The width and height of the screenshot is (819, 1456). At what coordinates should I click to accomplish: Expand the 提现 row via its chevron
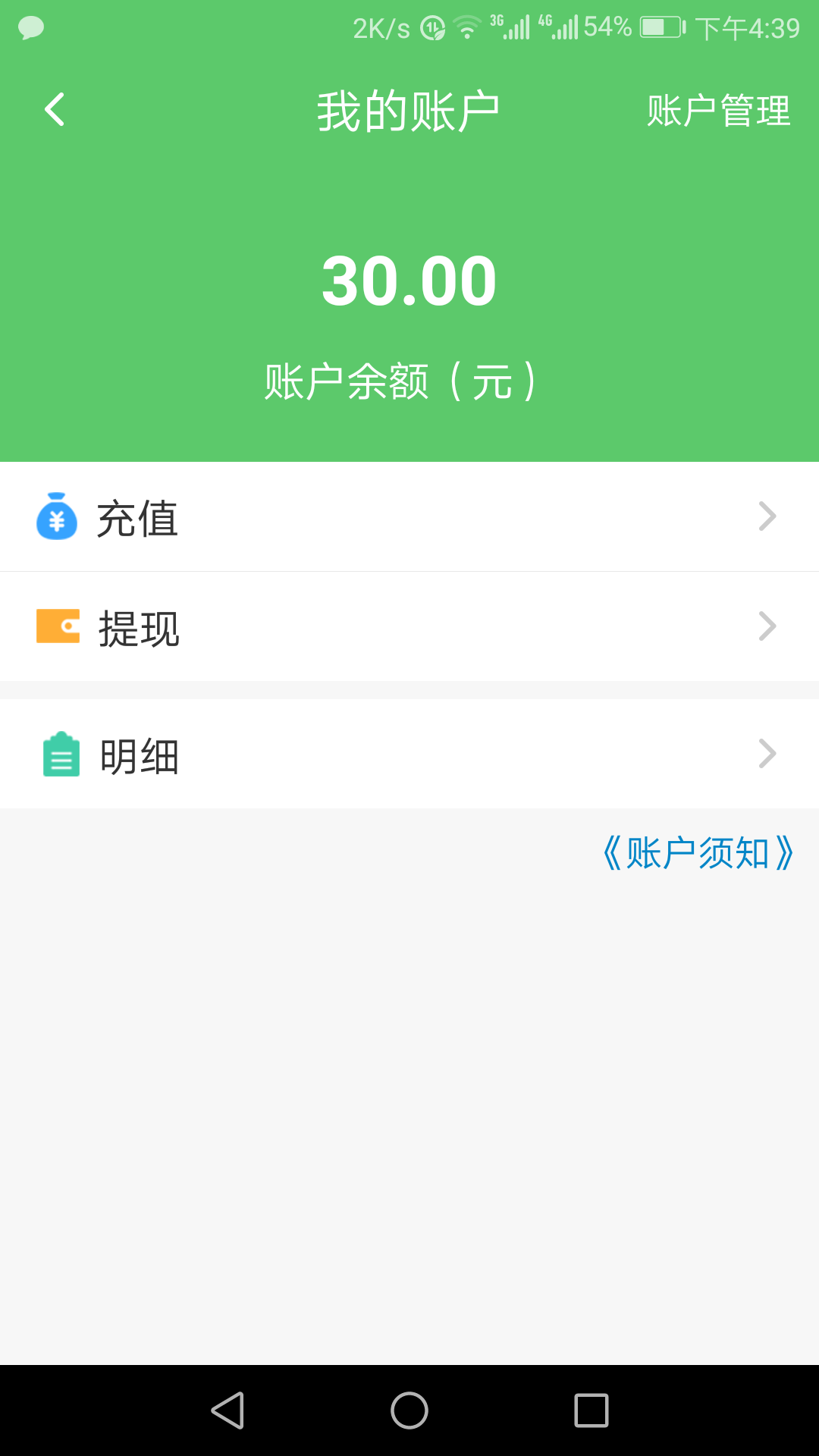[x=768, y=626]
